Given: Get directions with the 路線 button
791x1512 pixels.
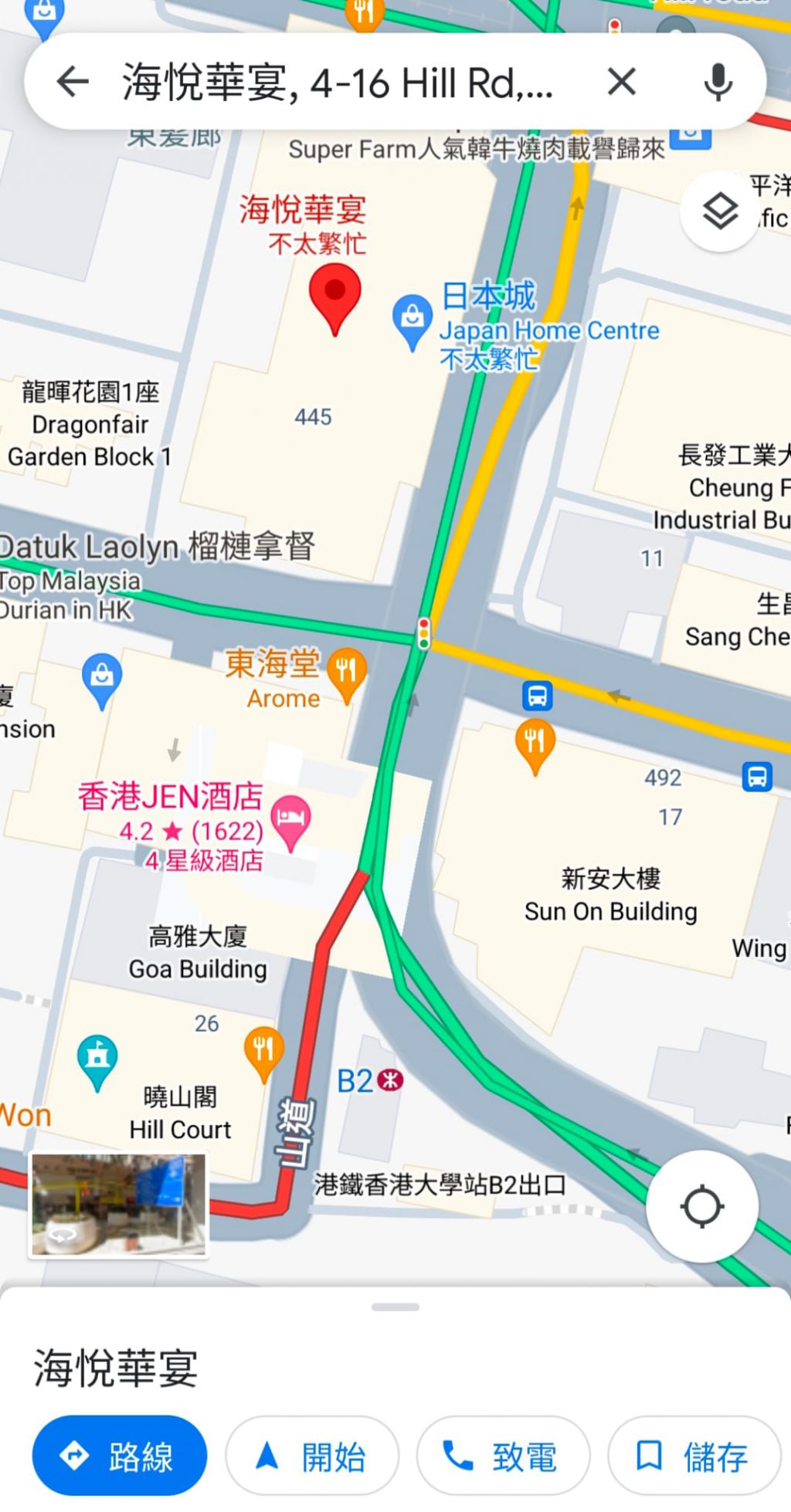Looking at the screenshot, I should point(120,1456).
